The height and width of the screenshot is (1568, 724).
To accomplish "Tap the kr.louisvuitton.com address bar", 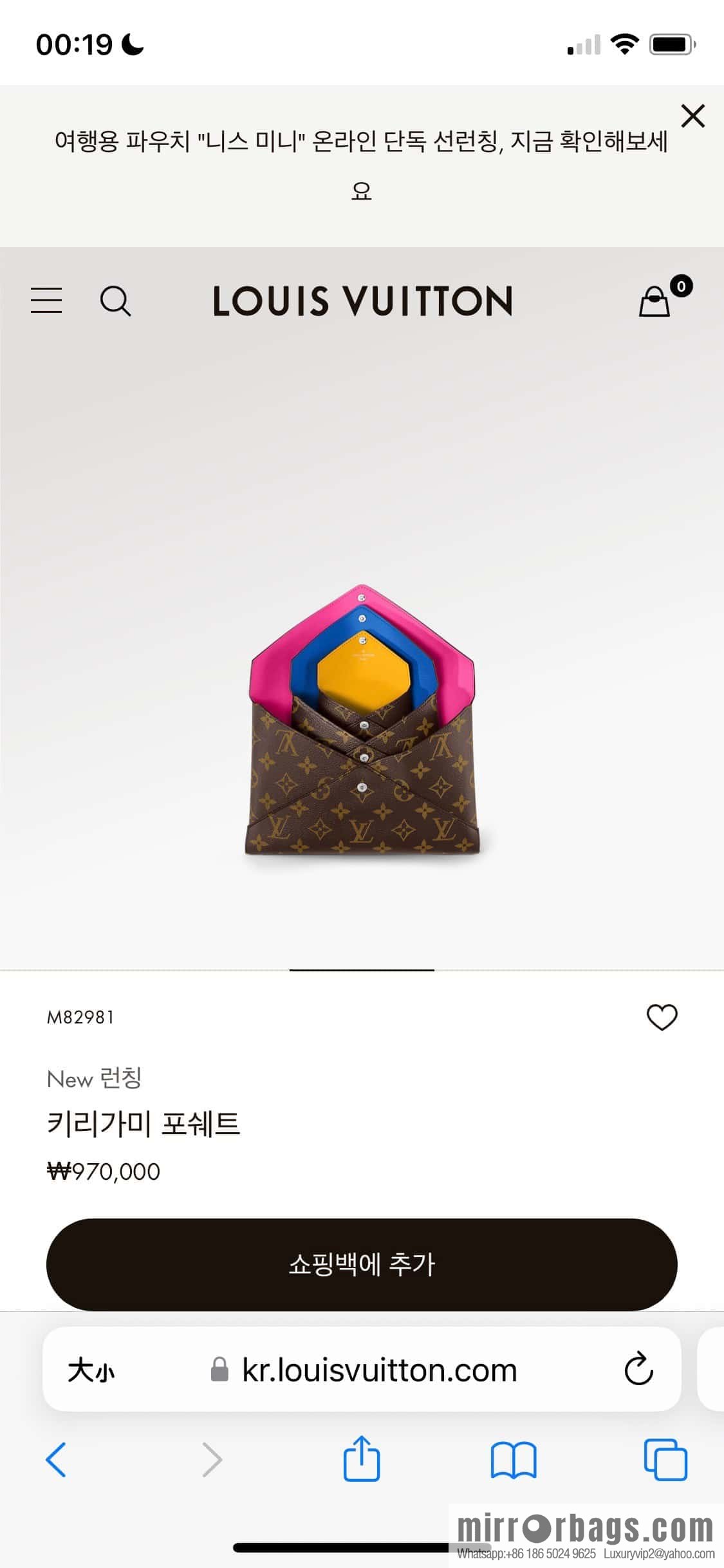I will 378,1370.
